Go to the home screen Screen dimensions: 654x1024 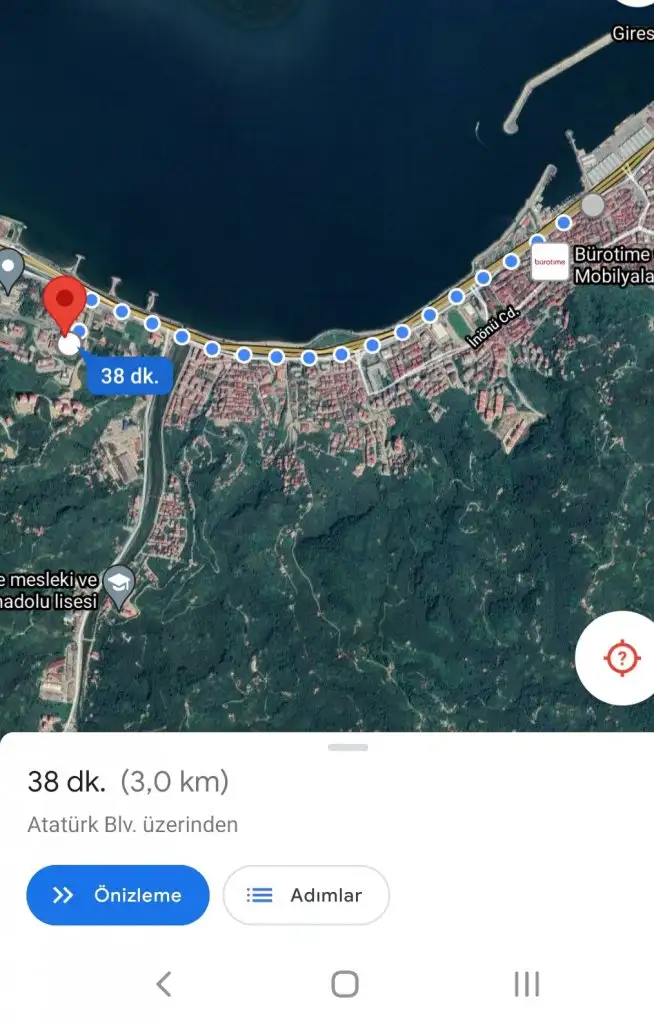pos(345,984)
